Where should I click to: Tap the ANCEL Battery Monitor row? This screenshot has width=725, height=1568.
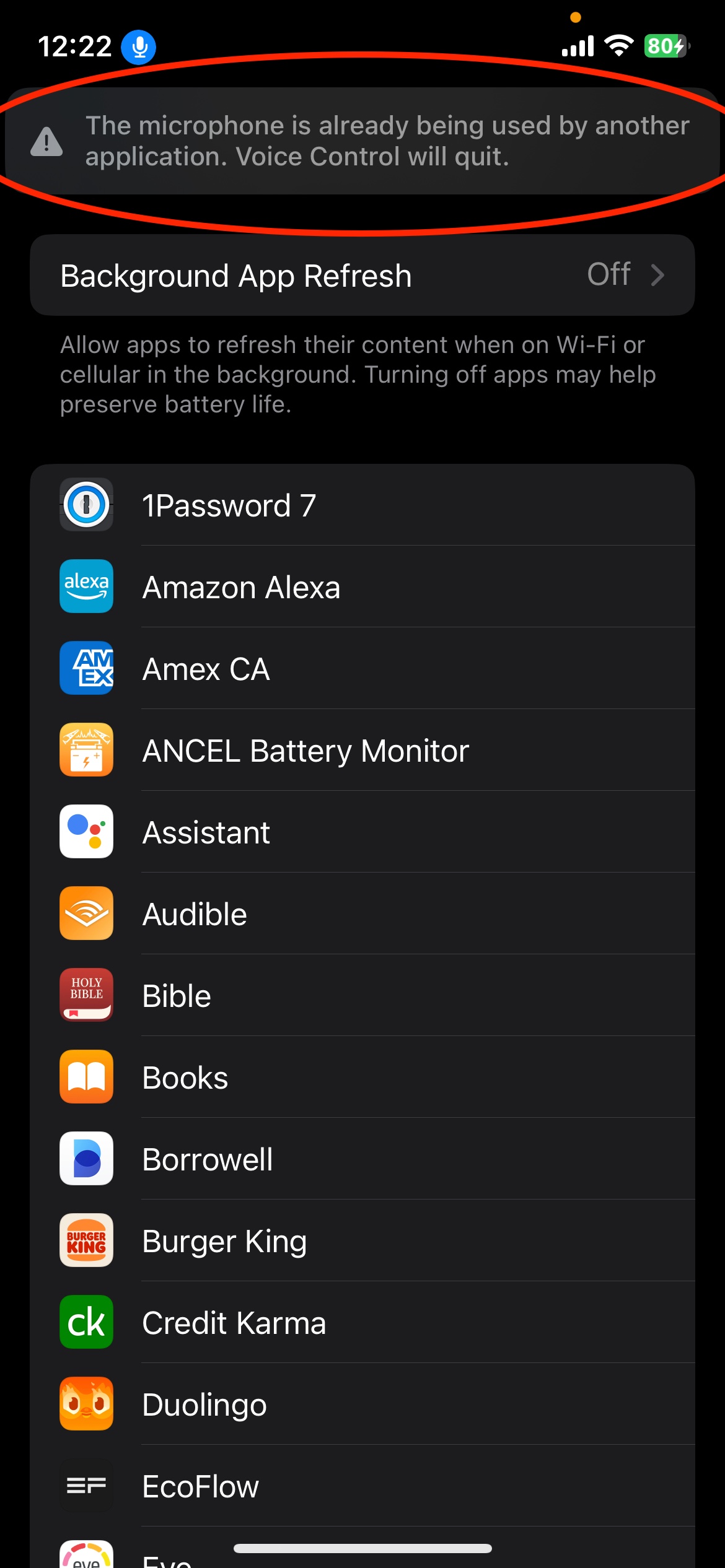pyautogui.click(x=362, y=751)
